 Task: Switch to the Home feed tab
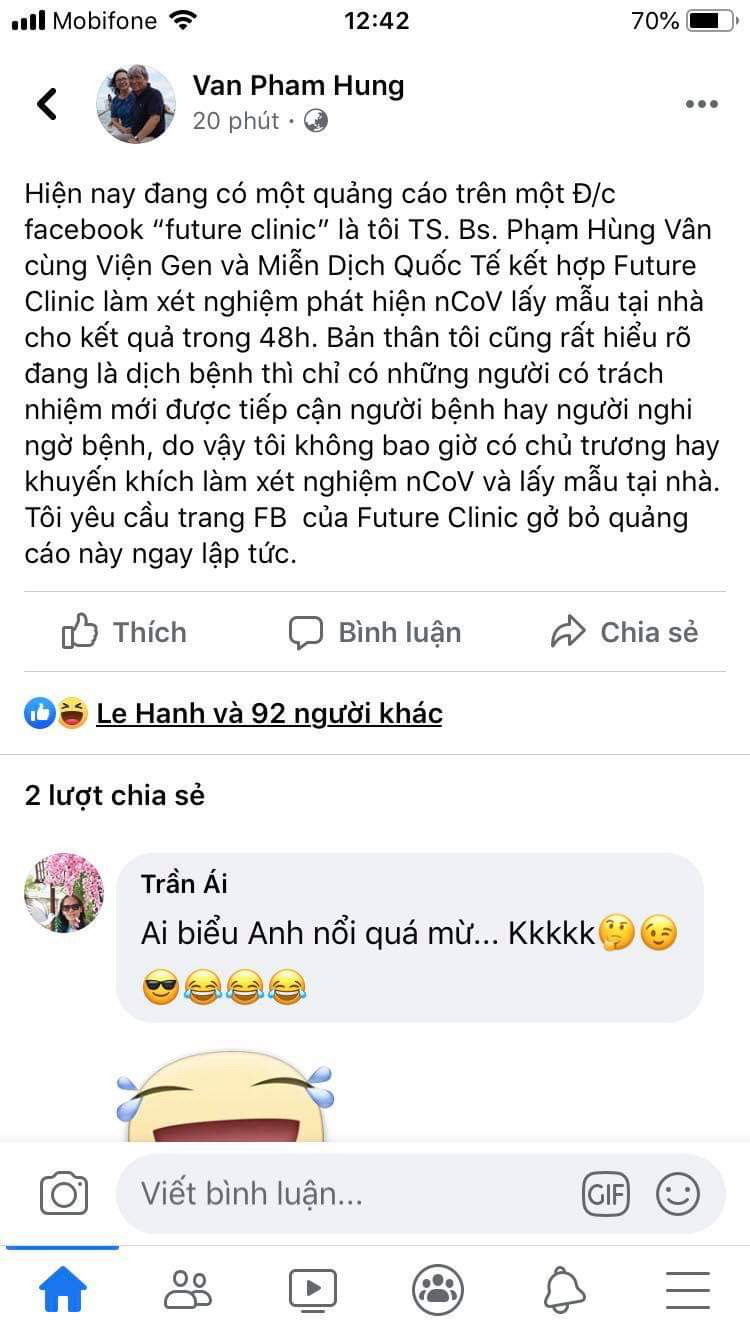[63, 1290]
